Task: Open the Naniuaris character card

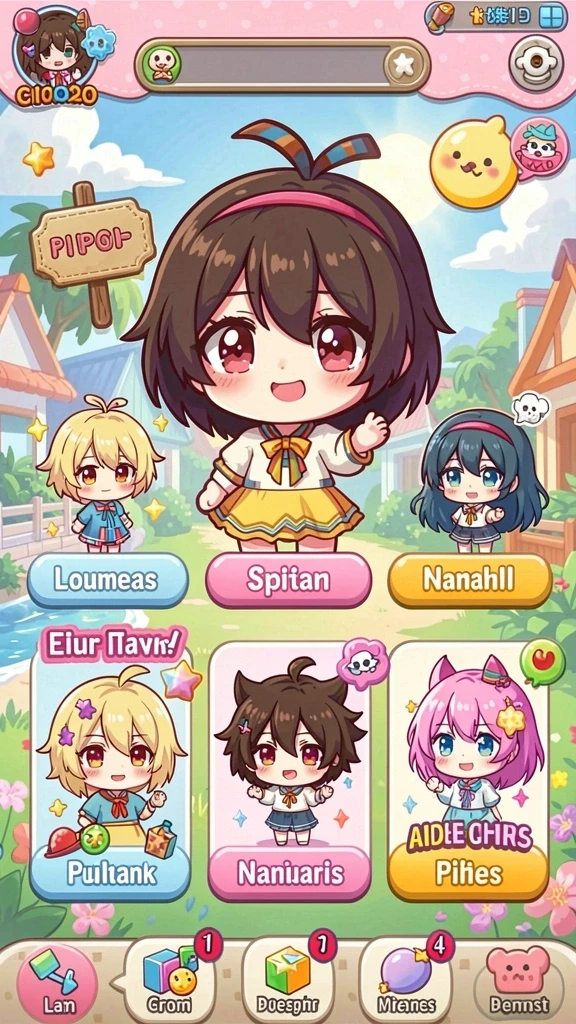Action: coord(289,771)
